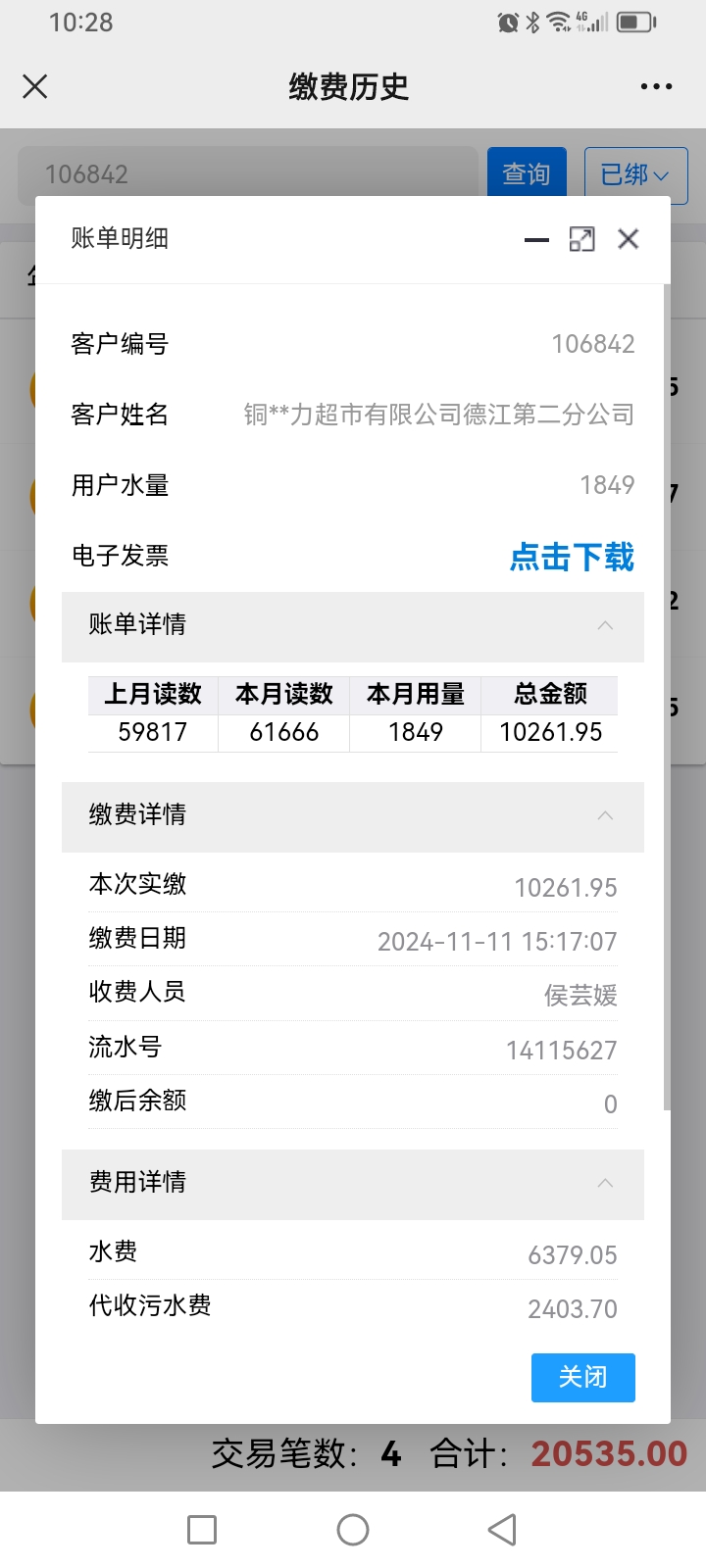Collapse the 缴费详情 section
This screenshot has width=706, height=1568.
pos(605,815)
